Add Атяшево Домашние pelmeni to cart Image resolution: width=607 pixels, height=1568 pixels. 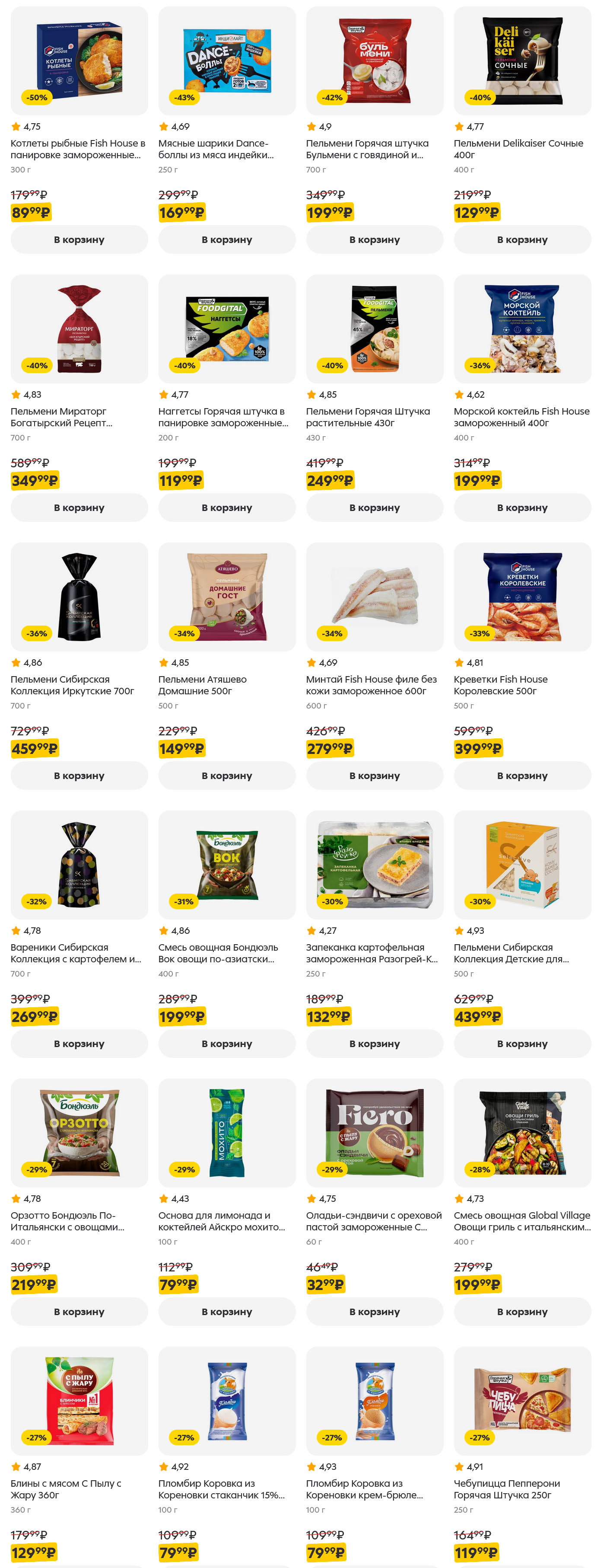coord(227,776)
